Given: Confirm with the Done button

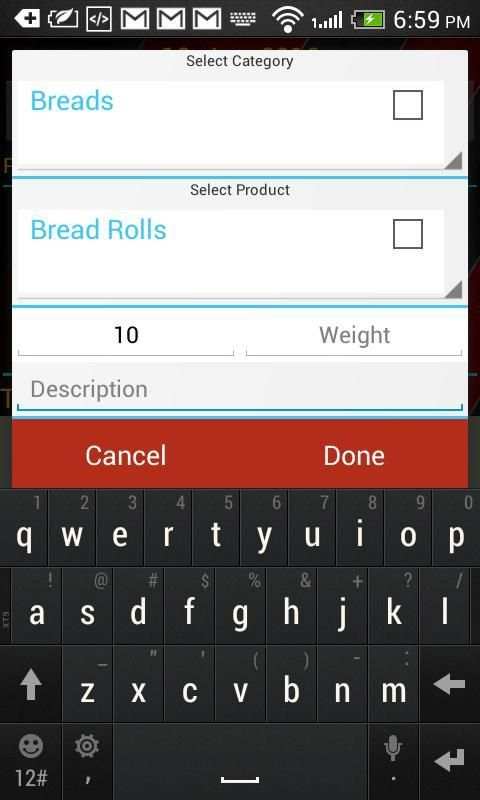Looking at the screenshot, I should pos(354,455).
